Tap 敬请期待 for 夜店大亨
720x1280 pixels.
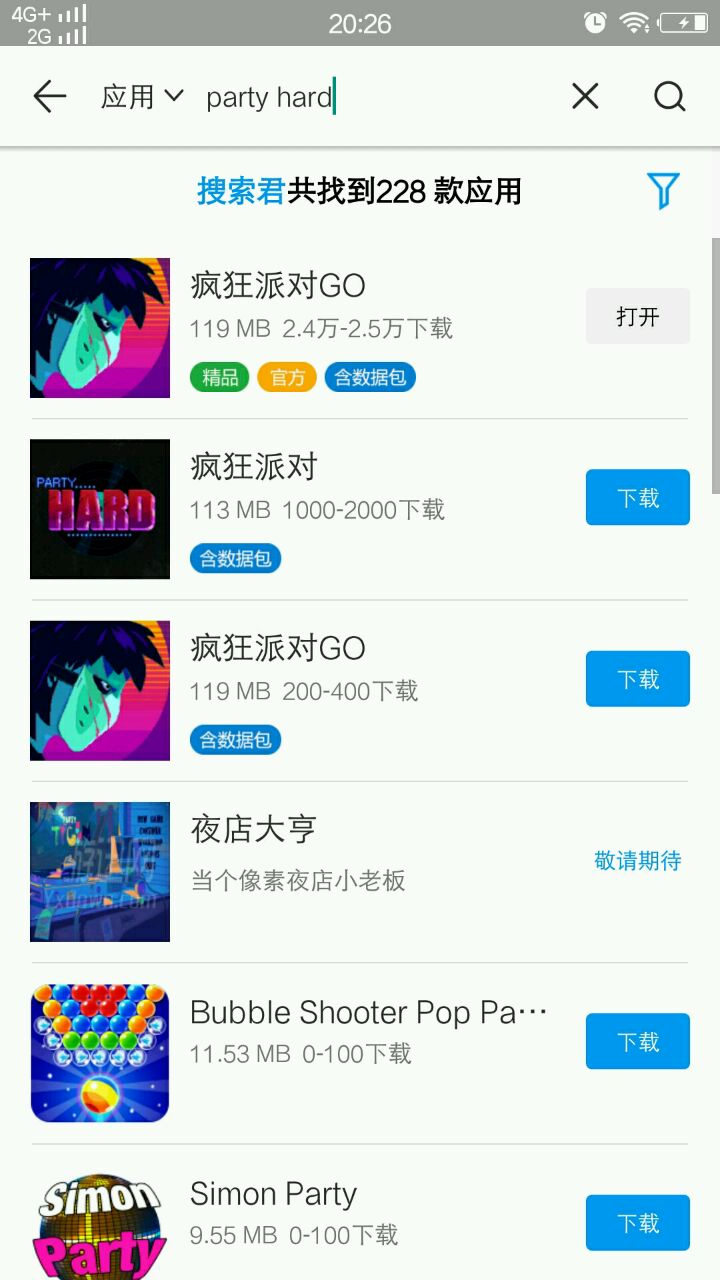click(637, 860)
